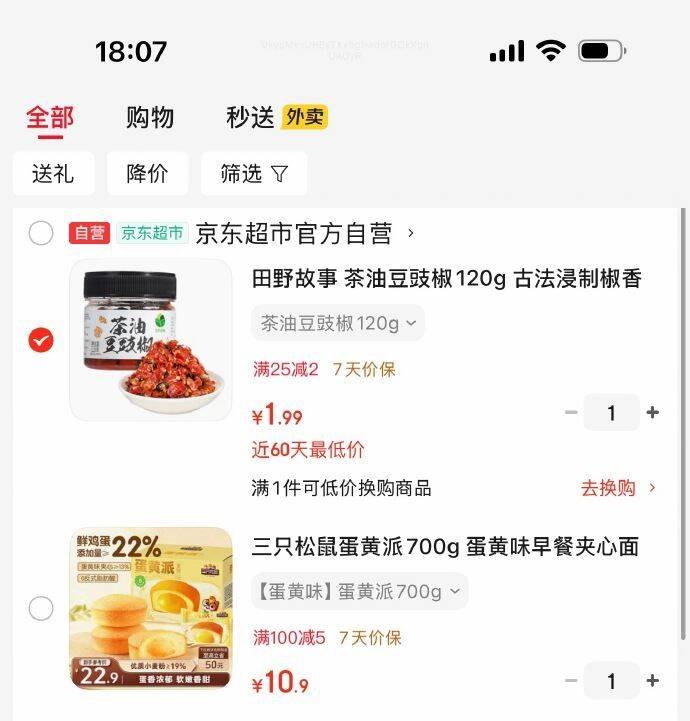Screen dimensions: 690x721
Task: Decrease quantity of 三只松鼠蛋黄派
Action: tap(571, 681)
